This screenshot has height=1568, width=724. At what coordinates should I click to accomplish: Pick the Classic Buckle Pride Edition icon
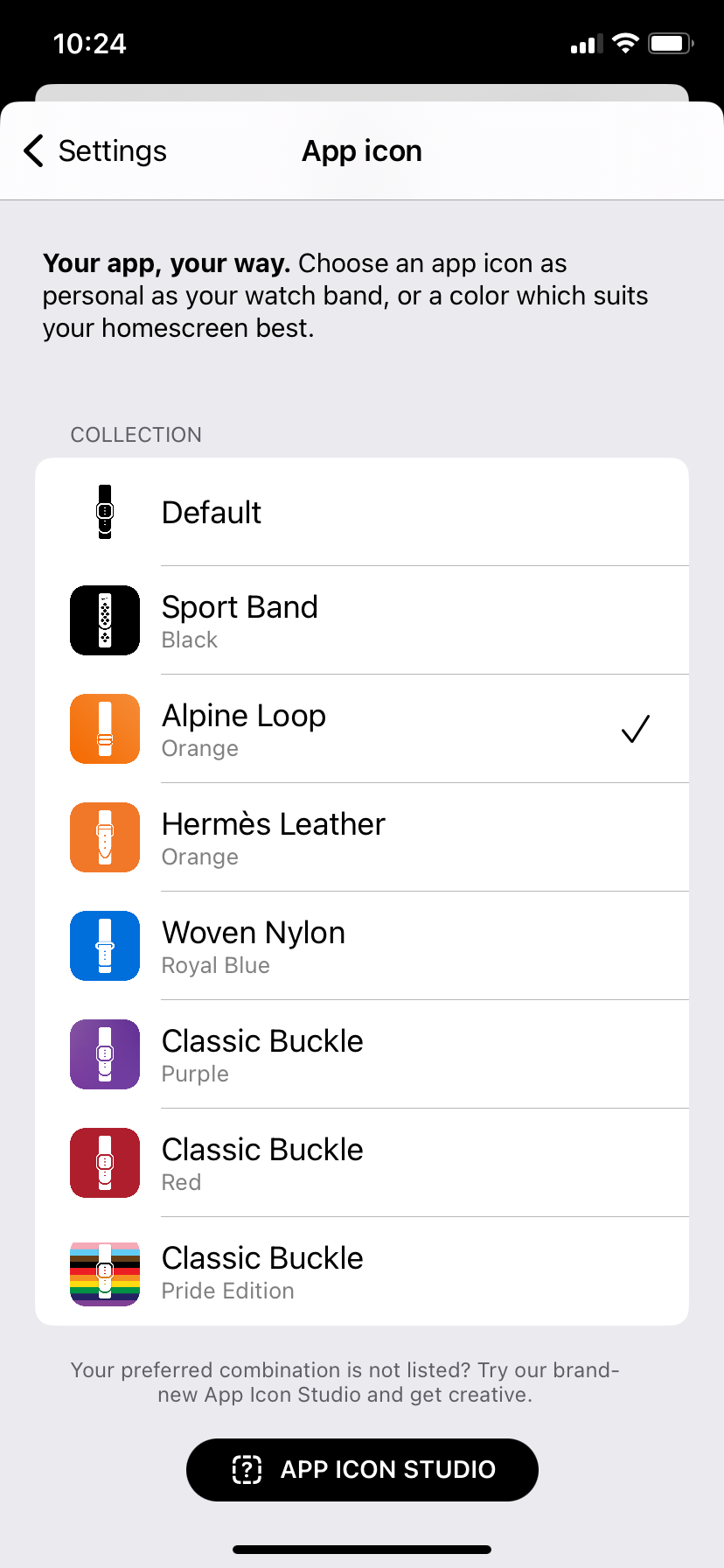362,1271
